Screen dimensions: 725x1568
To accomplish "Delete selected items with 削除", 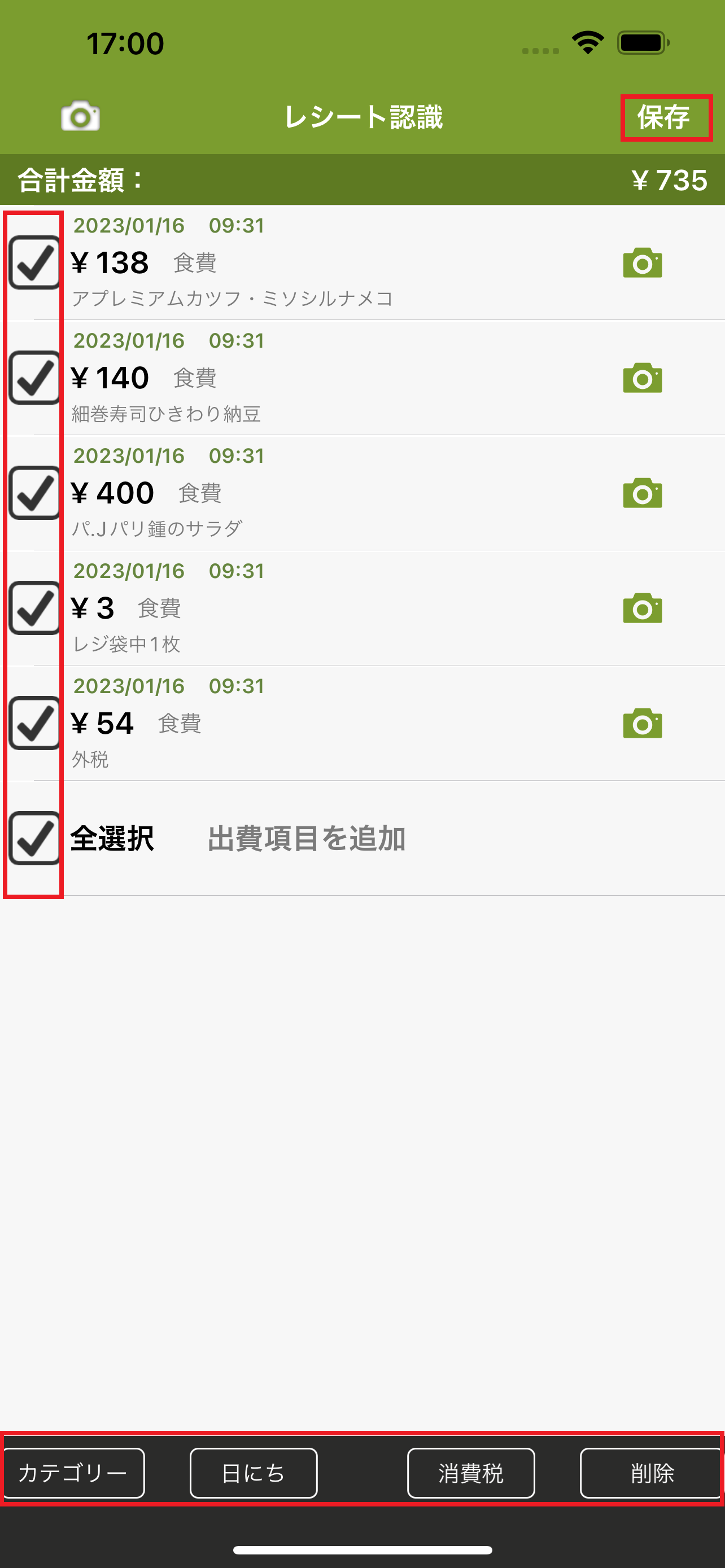I will [x=652, y=1473].
